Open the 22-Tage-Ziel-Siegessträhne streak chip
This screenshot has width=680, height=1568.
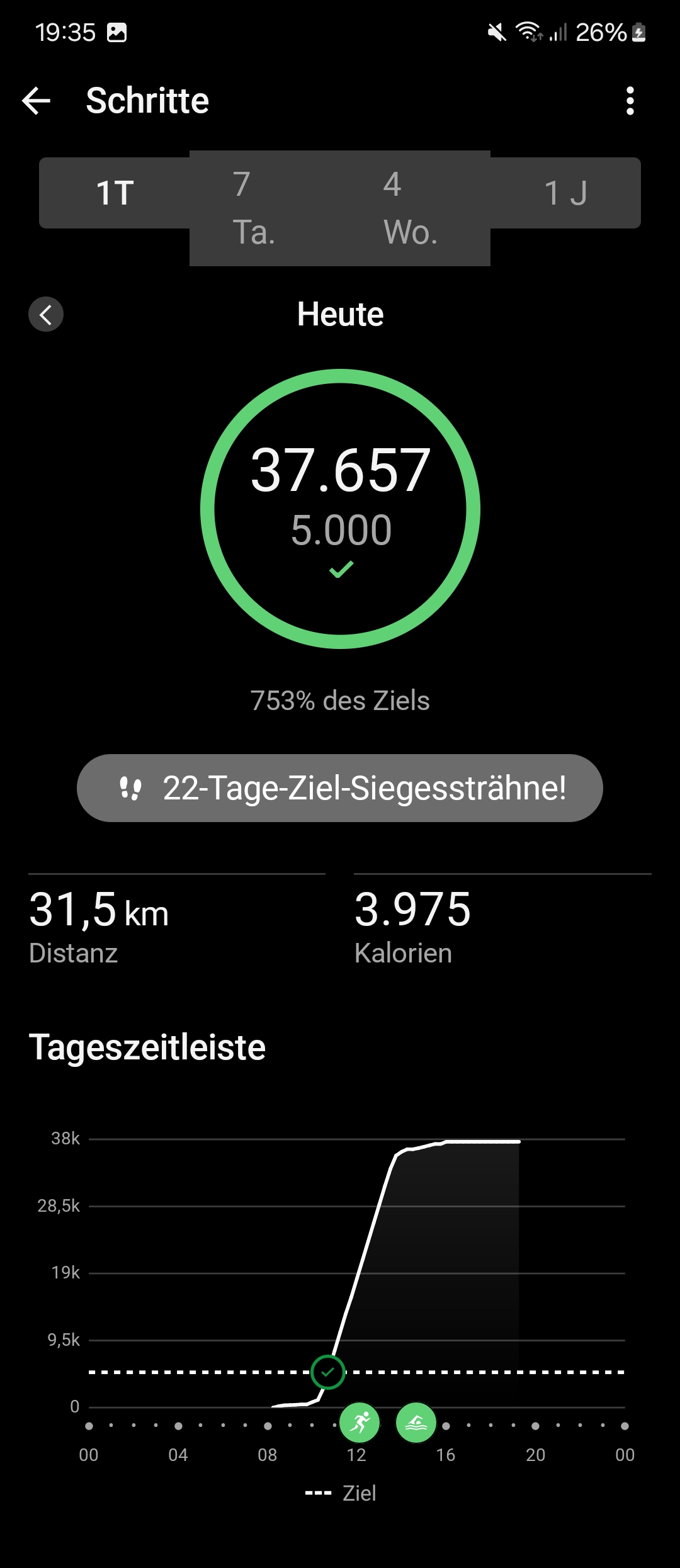tap(340, 787)
